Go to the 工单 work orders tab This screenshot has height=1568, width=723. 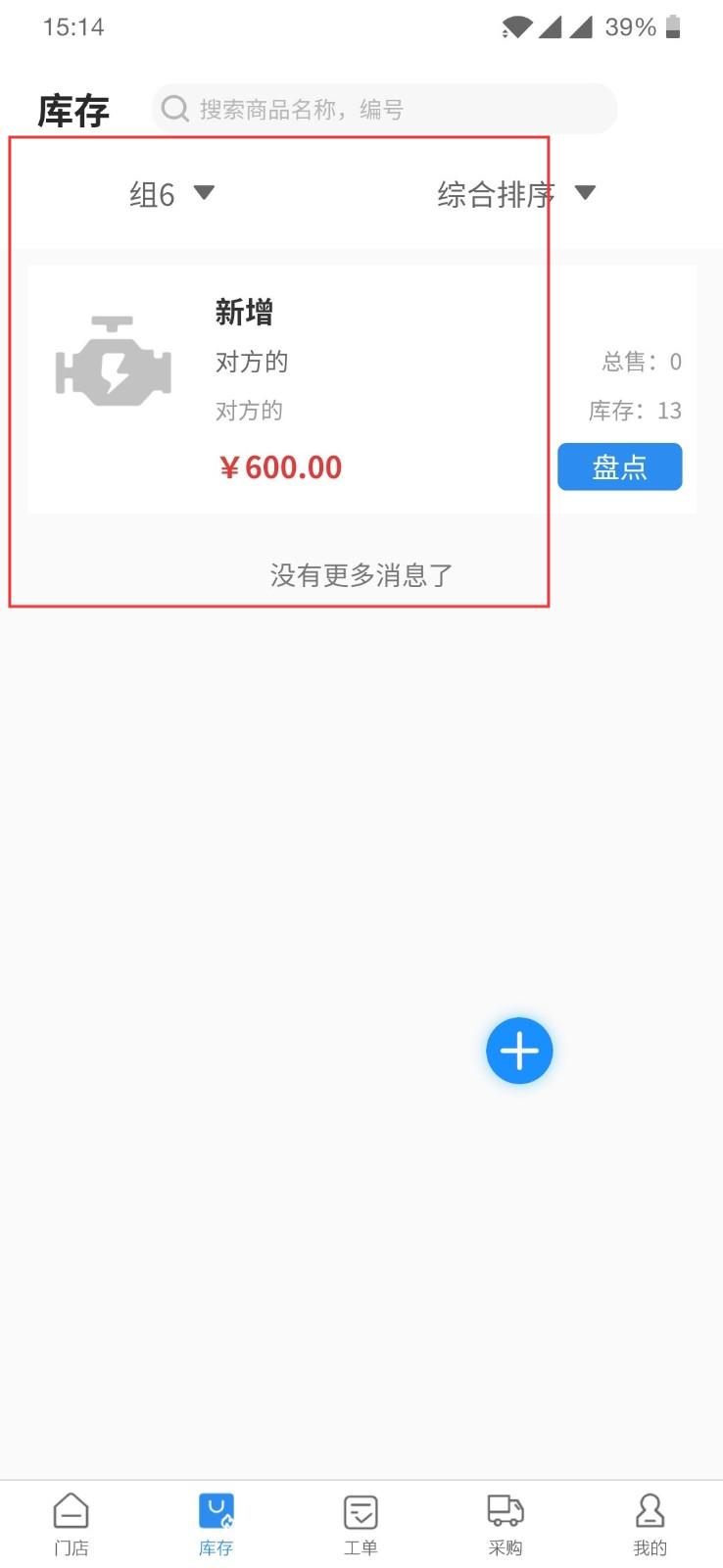[x=361, y=1525]
